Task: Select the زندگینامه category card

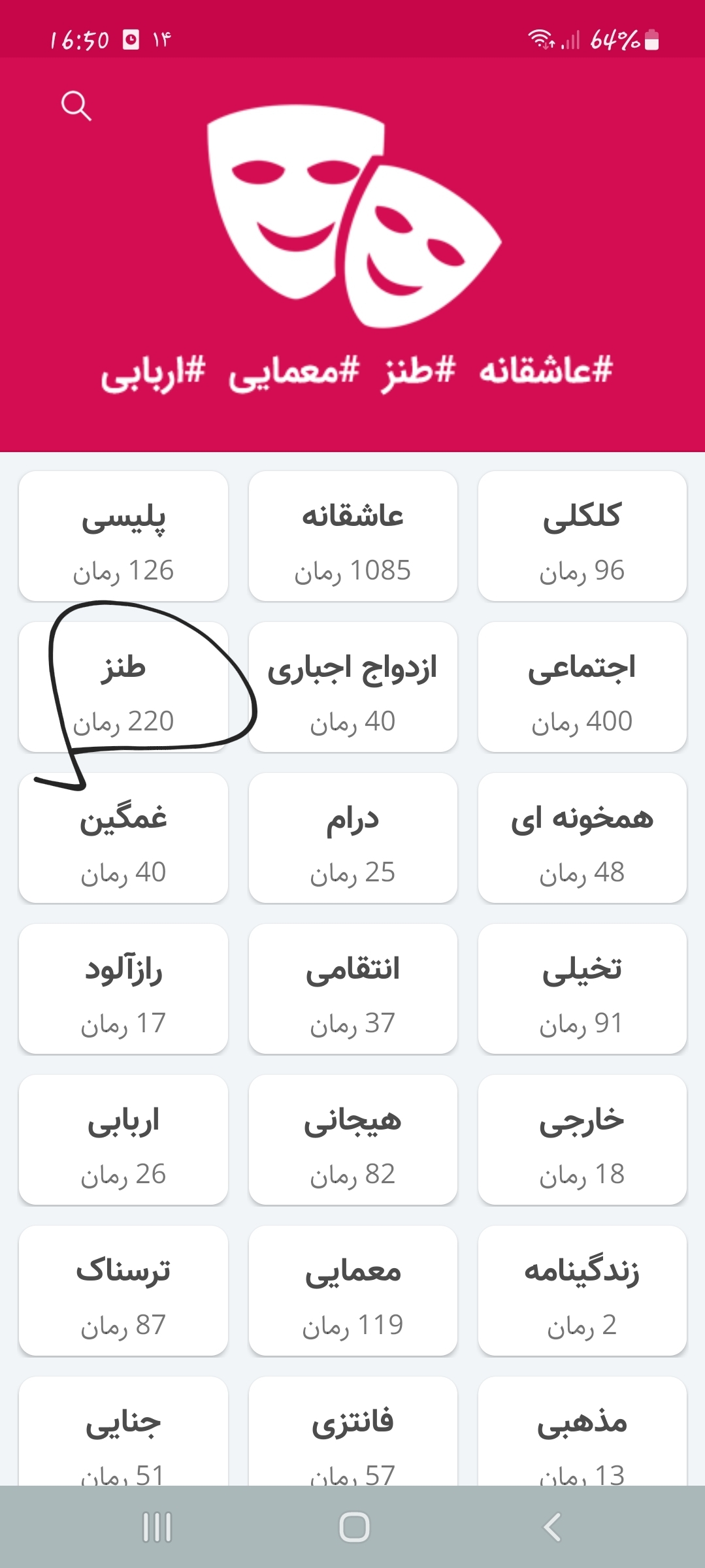Action: [x=582, y=1291]
